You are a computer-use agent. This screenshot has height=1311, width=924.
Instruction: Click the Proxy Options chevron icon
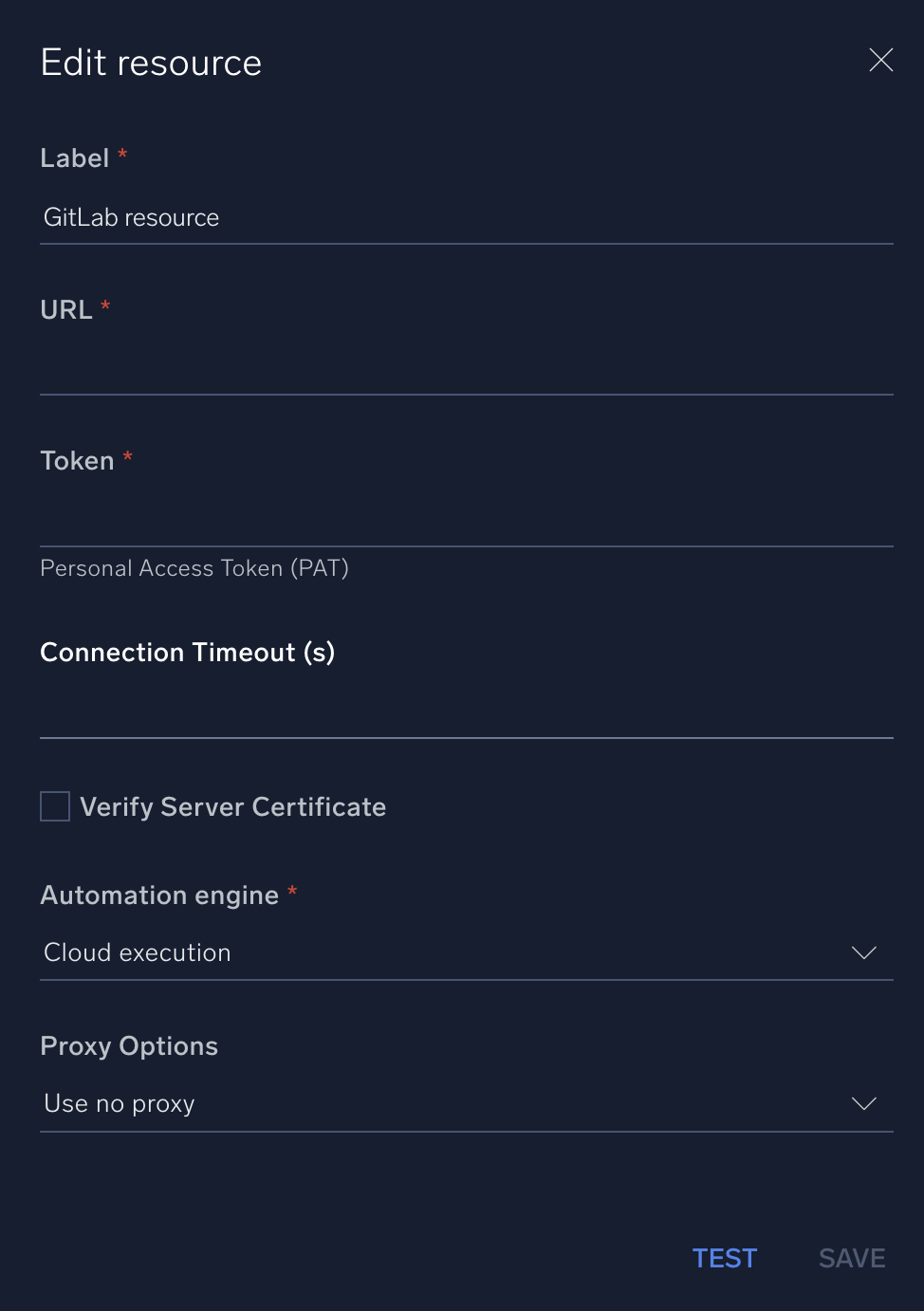pyautogui.click(x=864, y=1103)
